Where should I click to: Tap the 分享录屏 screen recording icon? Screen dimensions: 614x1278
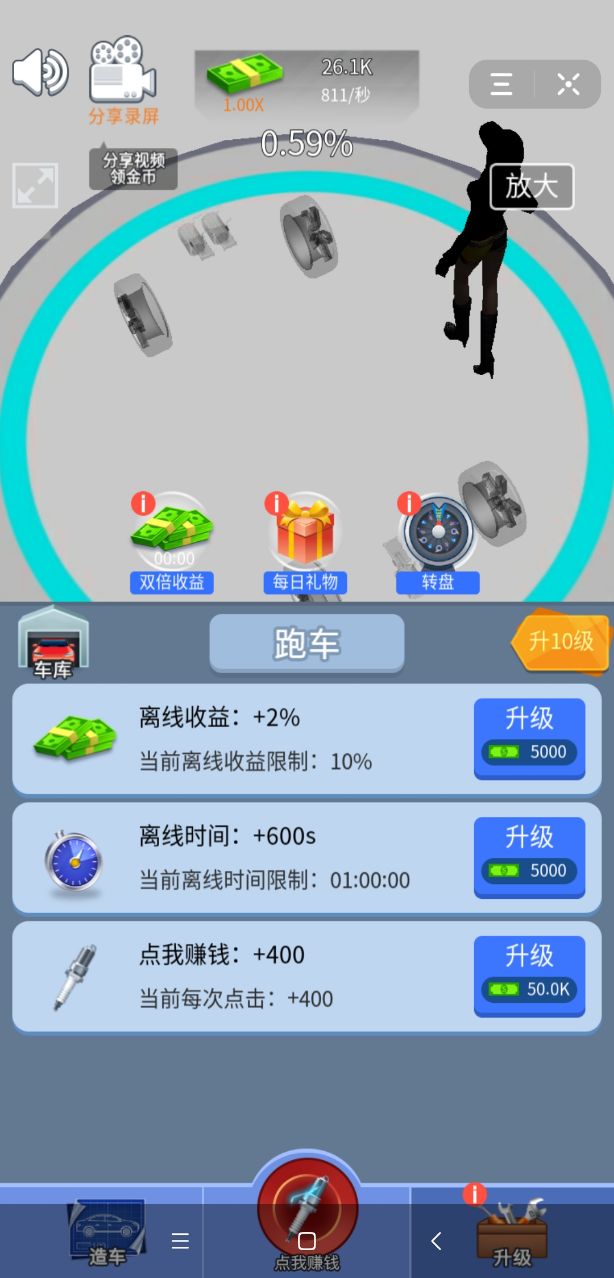coord(122,80)
